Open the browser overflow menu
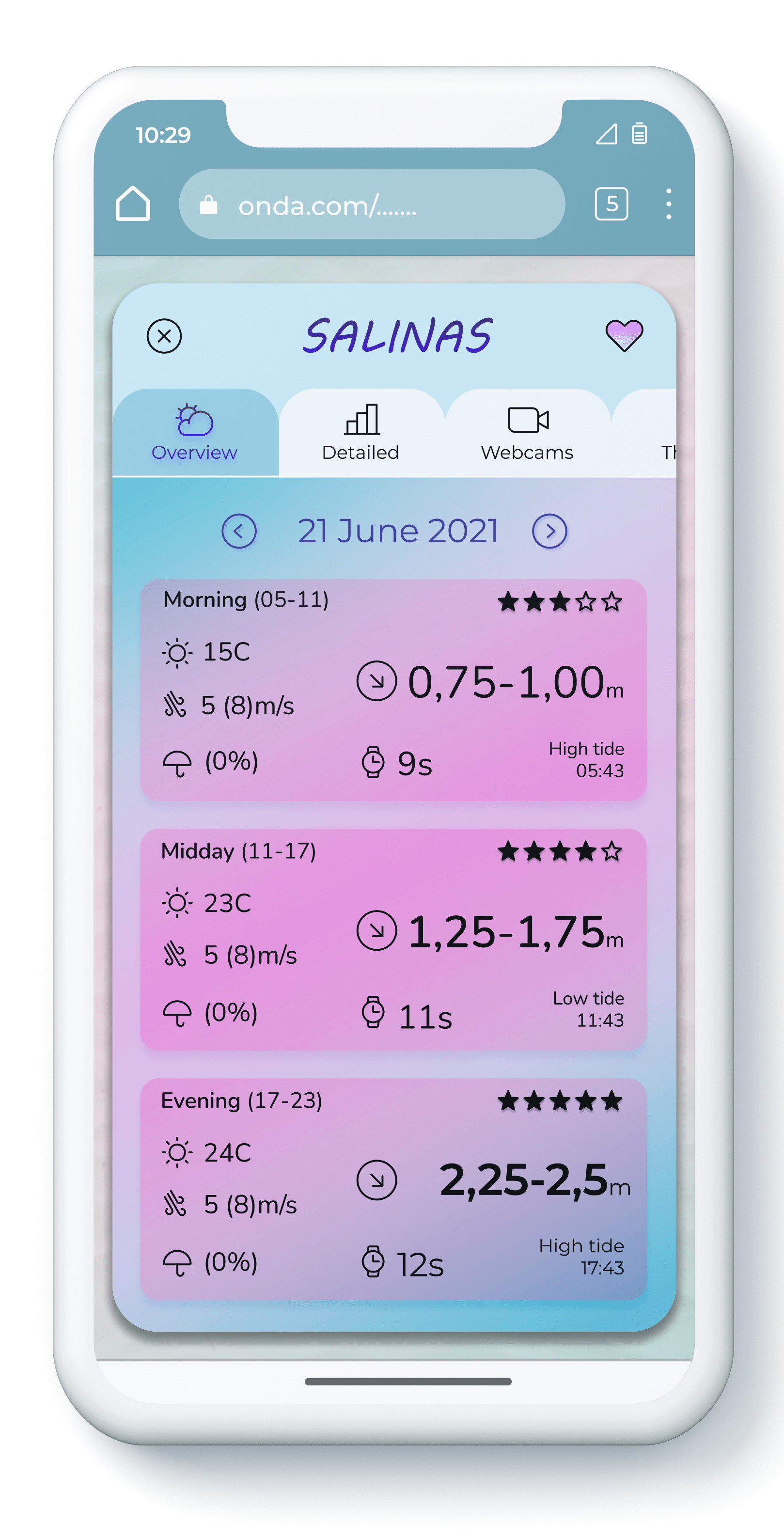The image size is (784, 1540). point(669,204)
